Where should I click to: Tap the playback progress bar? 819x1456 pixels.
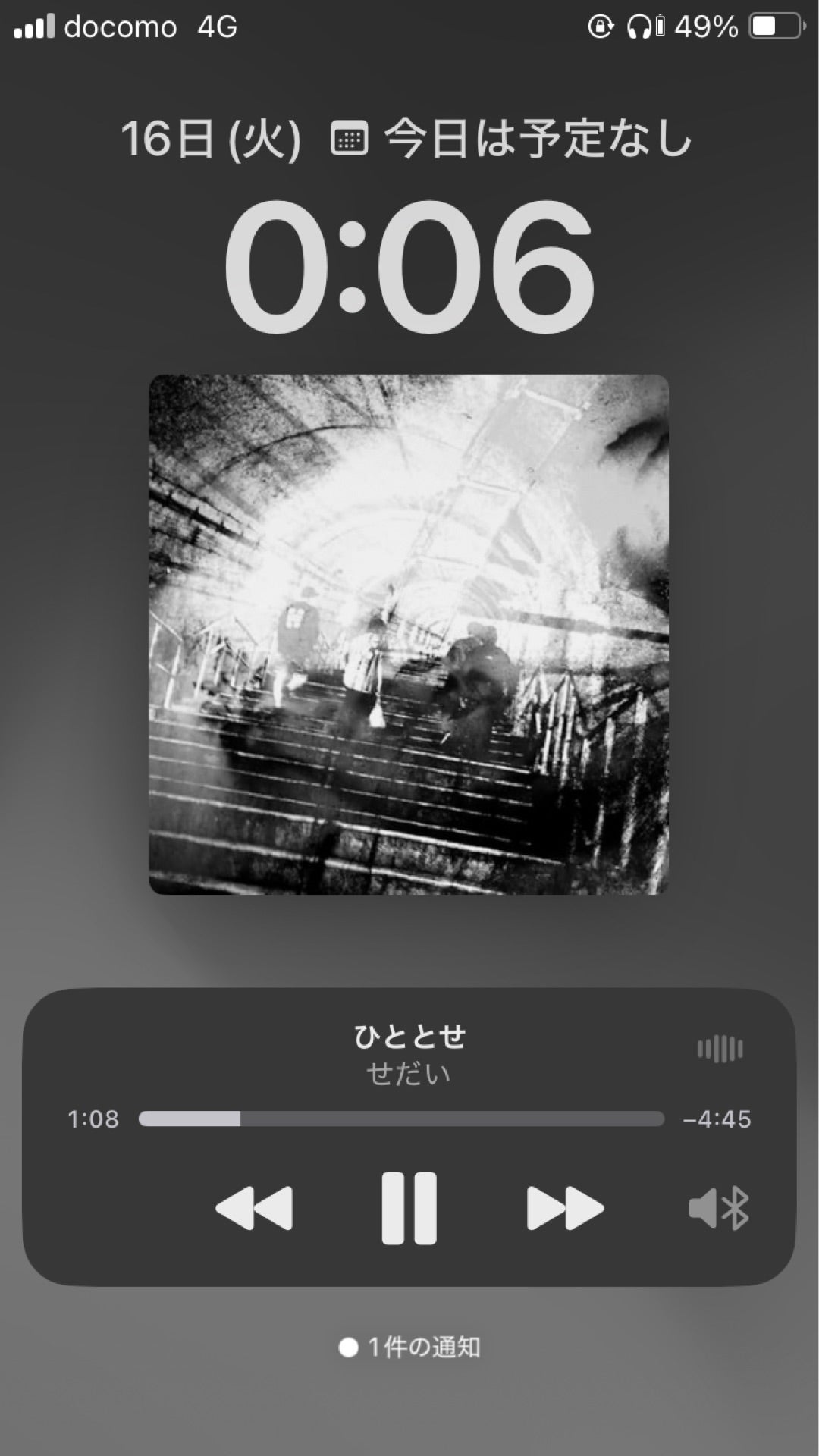[x=401, y=1119]
